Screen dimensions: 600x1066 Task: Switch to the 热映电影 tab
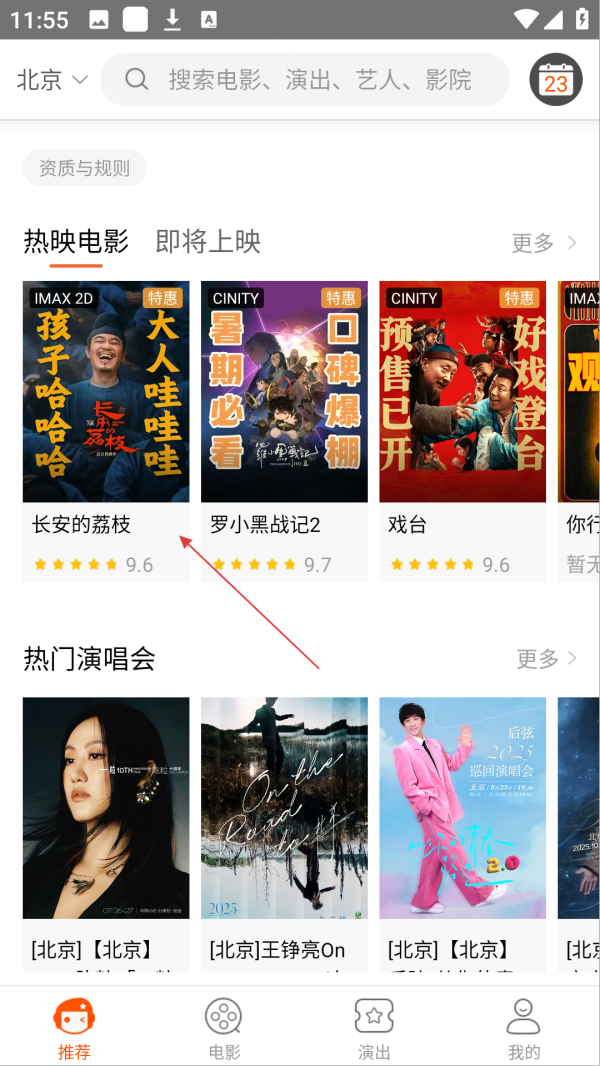tap(76, 242)
